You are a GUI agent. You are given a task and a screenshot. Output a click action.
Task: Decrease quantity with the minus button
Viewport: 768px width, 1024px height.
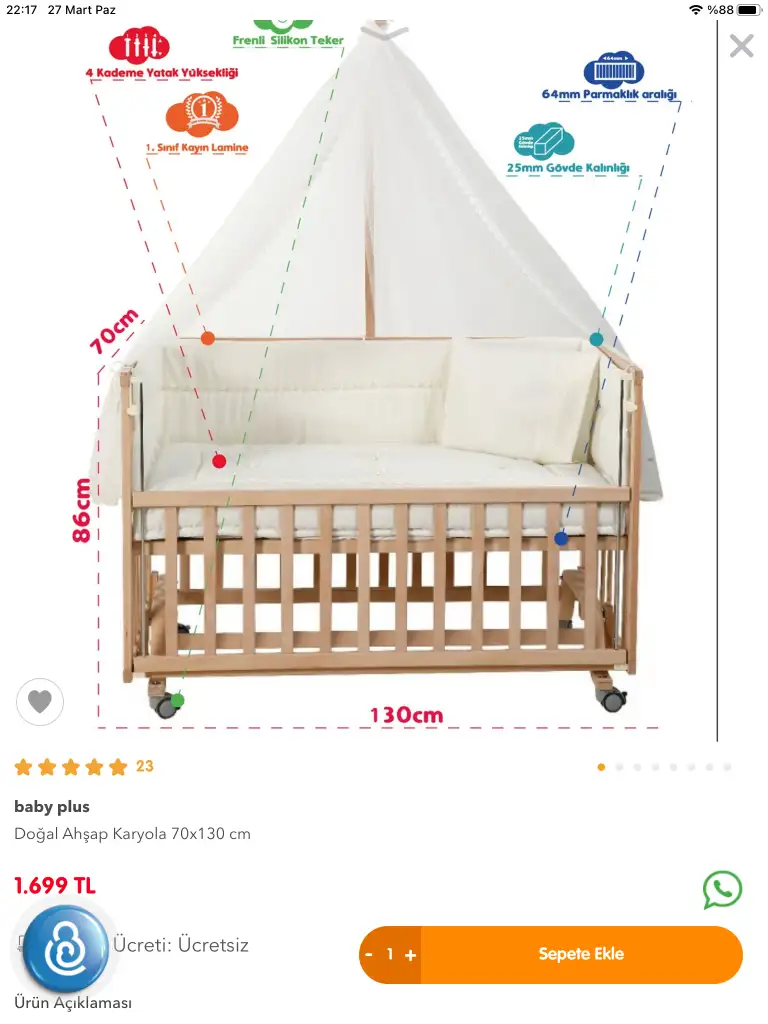[x=369, y=955]
